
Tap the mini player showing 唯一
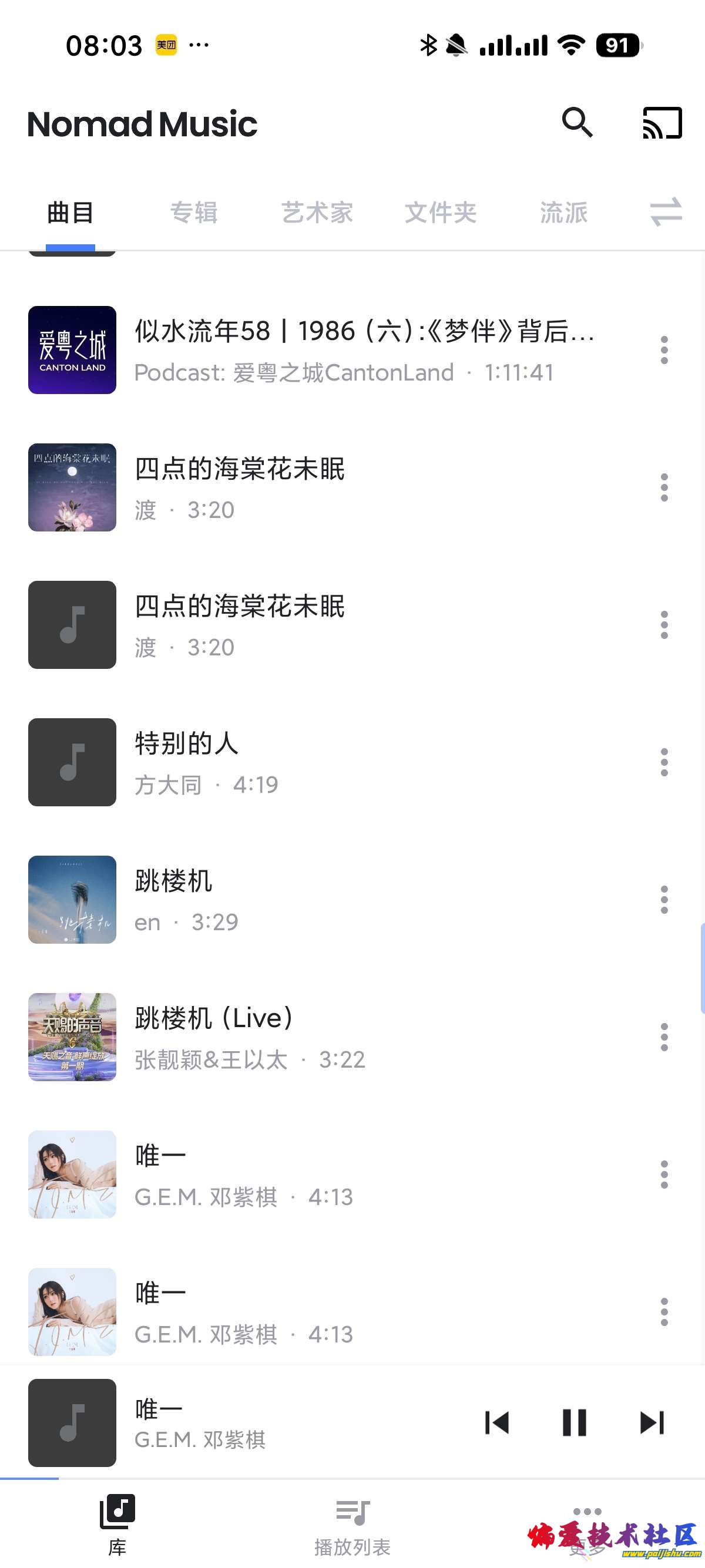(244, 1424)
